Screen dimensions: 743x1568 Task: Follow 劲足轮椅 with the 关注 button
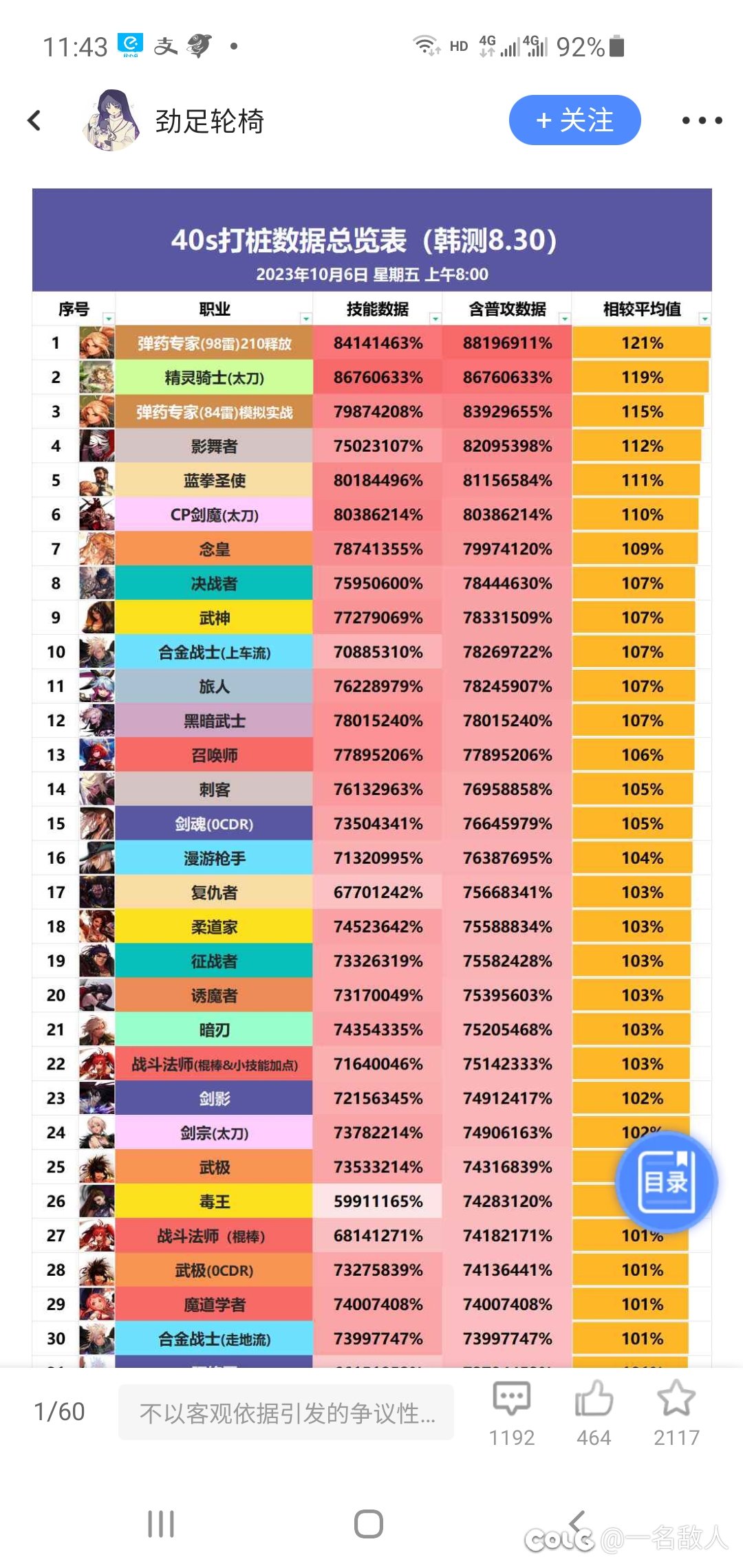click(574, 120)
